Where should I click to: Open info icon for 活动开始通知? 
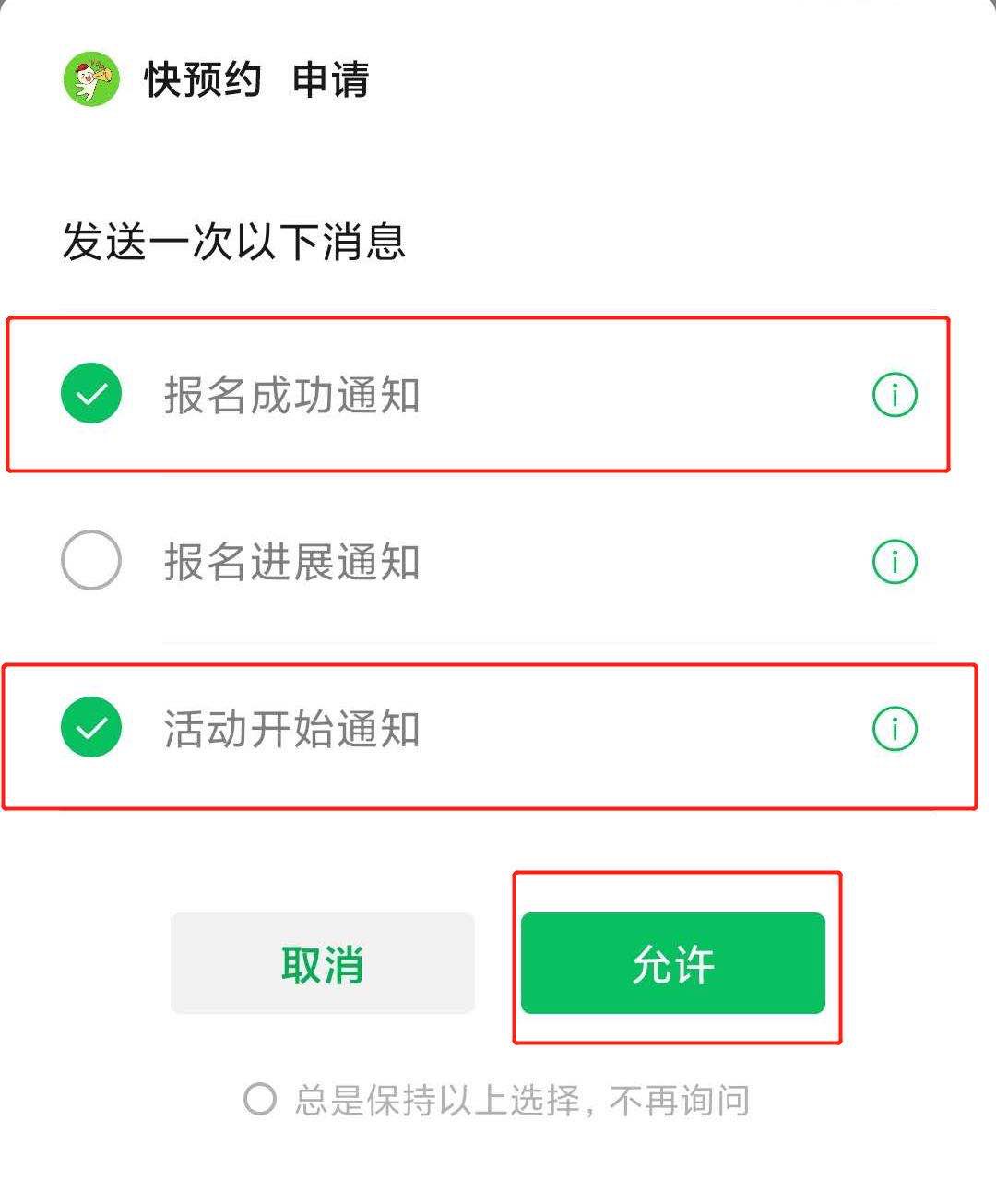pos(895,729)
